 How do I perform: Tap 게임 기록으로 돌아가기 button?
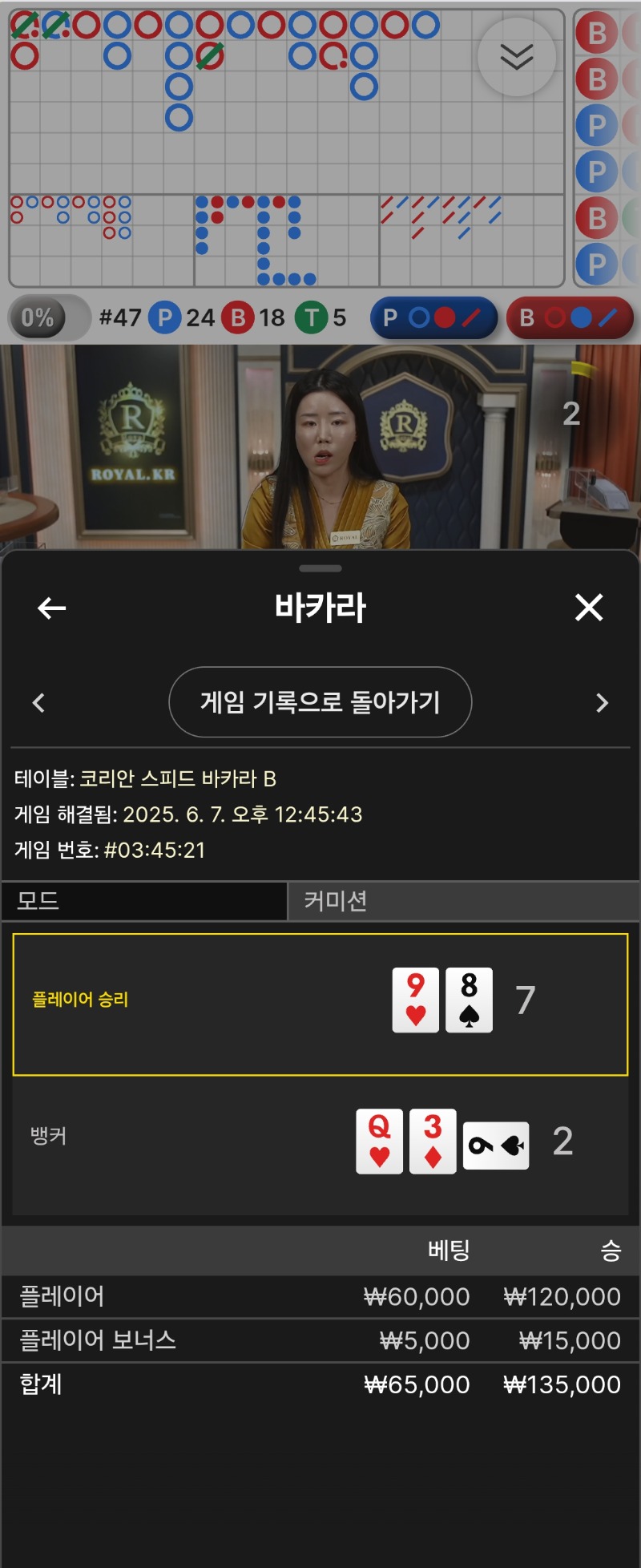coord(320,702)
